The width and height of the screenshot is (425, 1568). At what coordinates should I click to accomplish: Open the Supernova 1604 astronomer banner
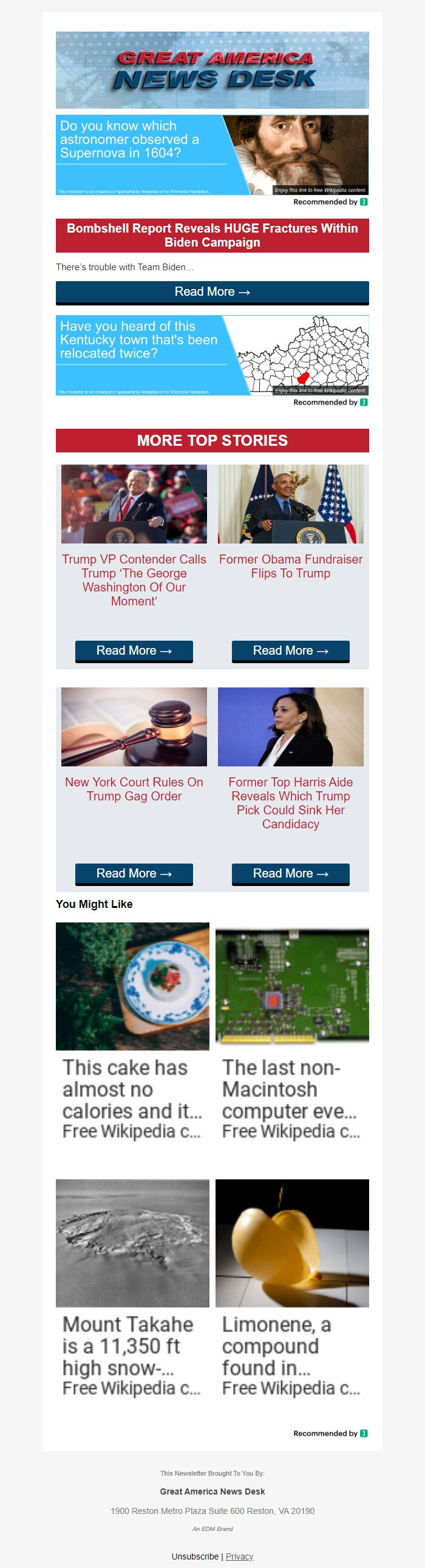[212, 155]
